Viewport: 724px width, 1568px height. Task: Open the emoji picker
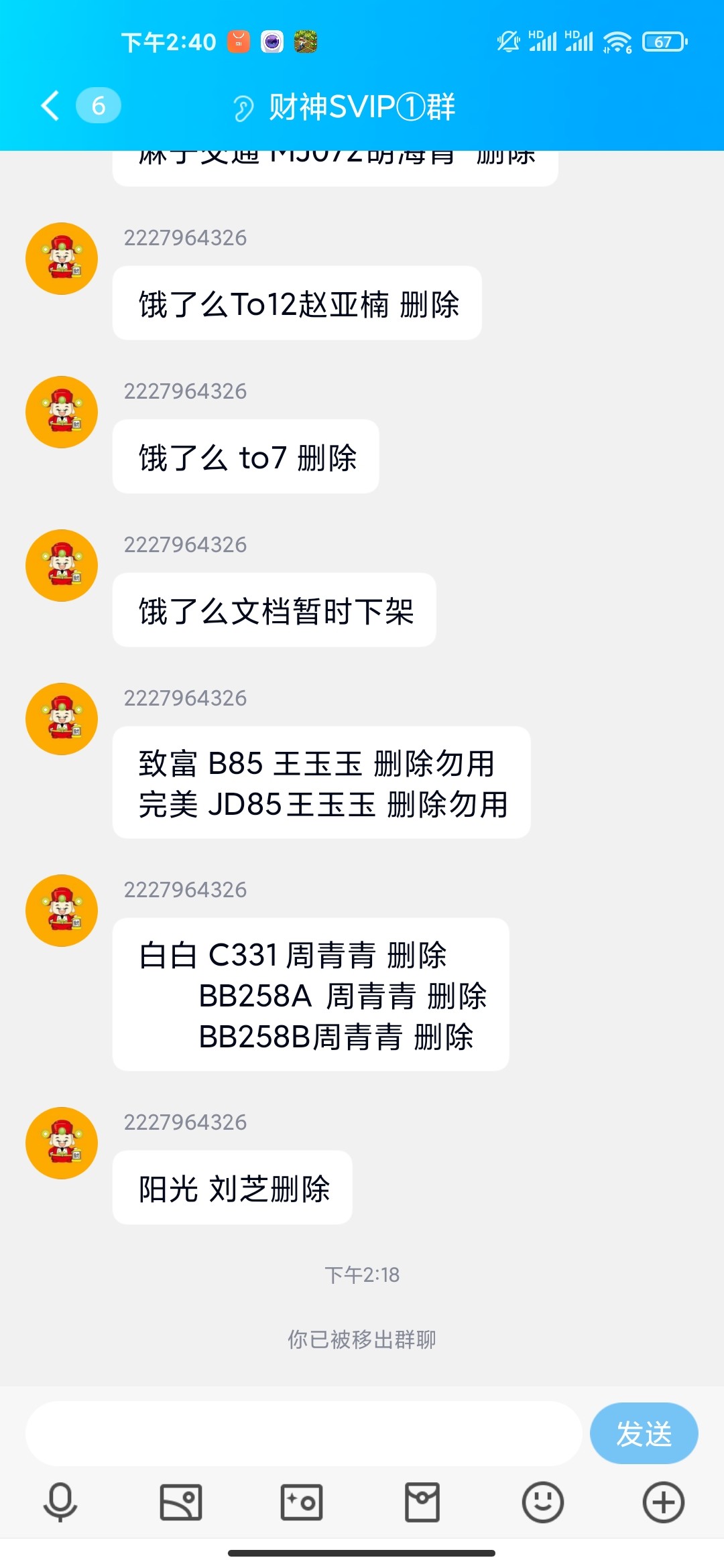click(542, 1502)
